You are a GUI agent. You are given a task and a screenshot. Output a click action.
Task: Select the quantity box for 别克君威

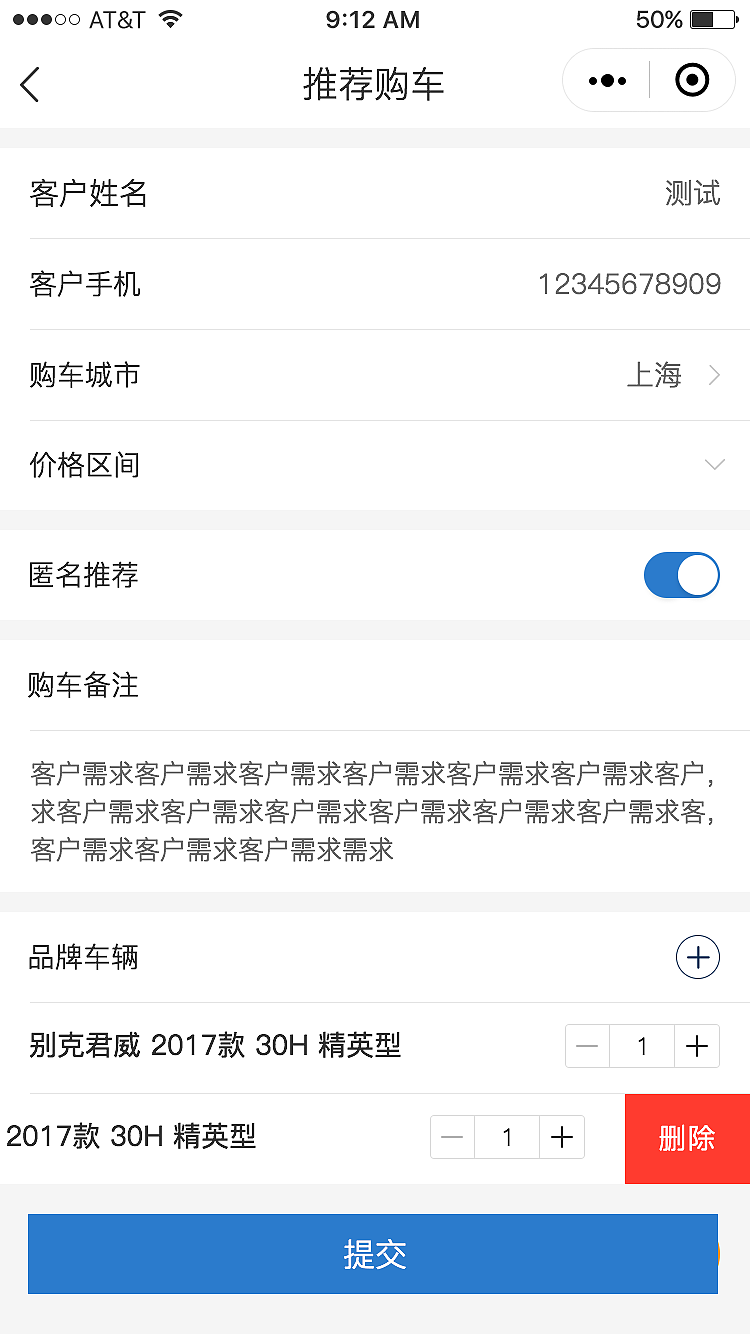pos(642,1045)
